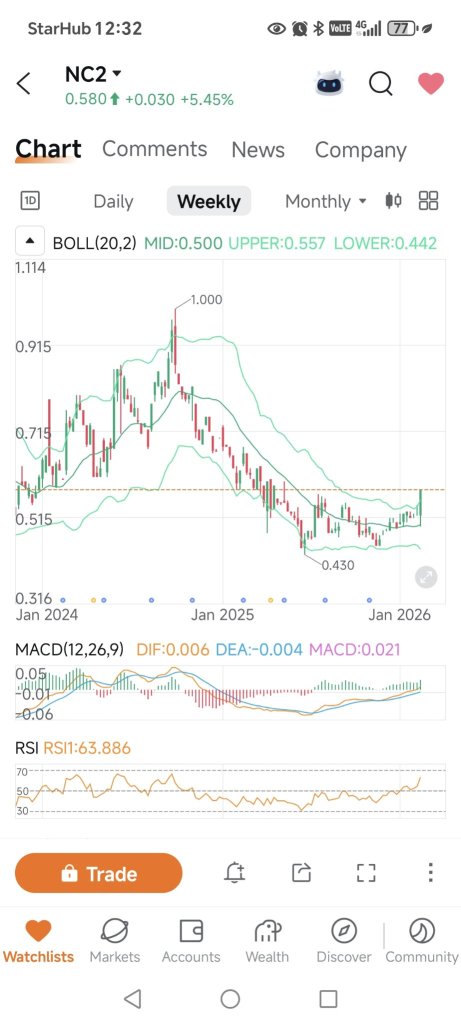Viewport: 461px width, 1024px height.
Task: Go back using the top-left arrow
Action: point(24,84)
